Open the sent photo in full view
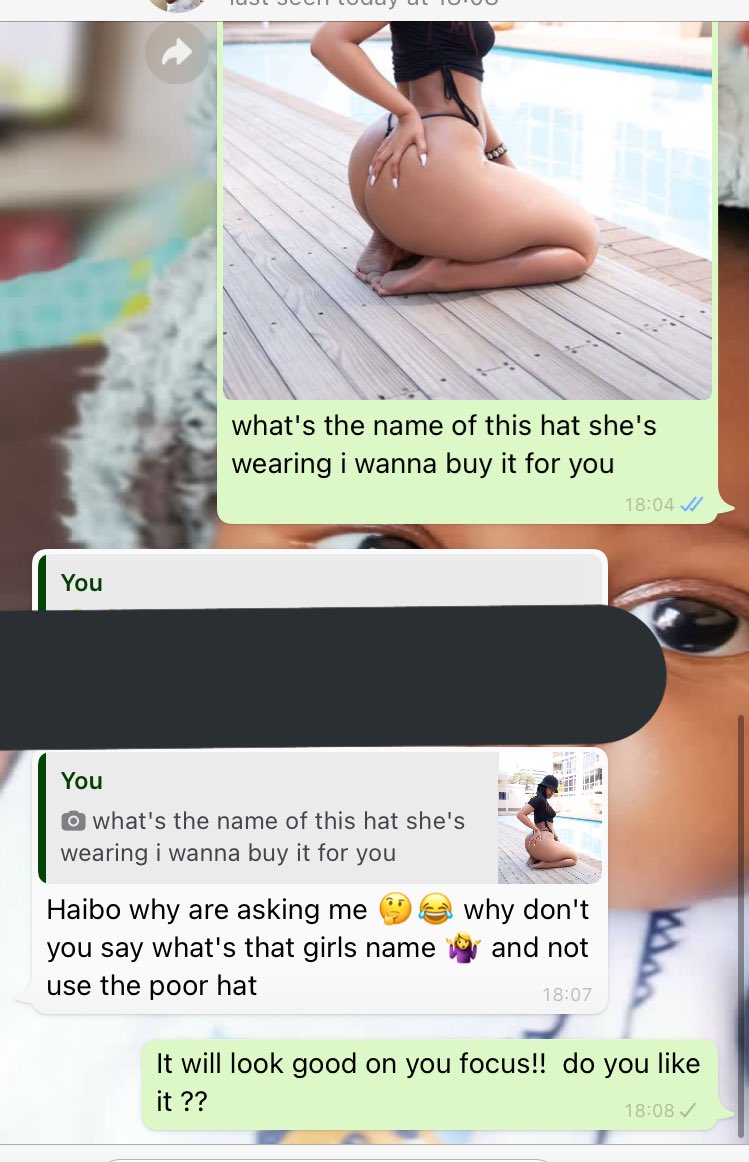Image resolution: width=749 pixels, height=1162 pixels. tap(467, 210)
